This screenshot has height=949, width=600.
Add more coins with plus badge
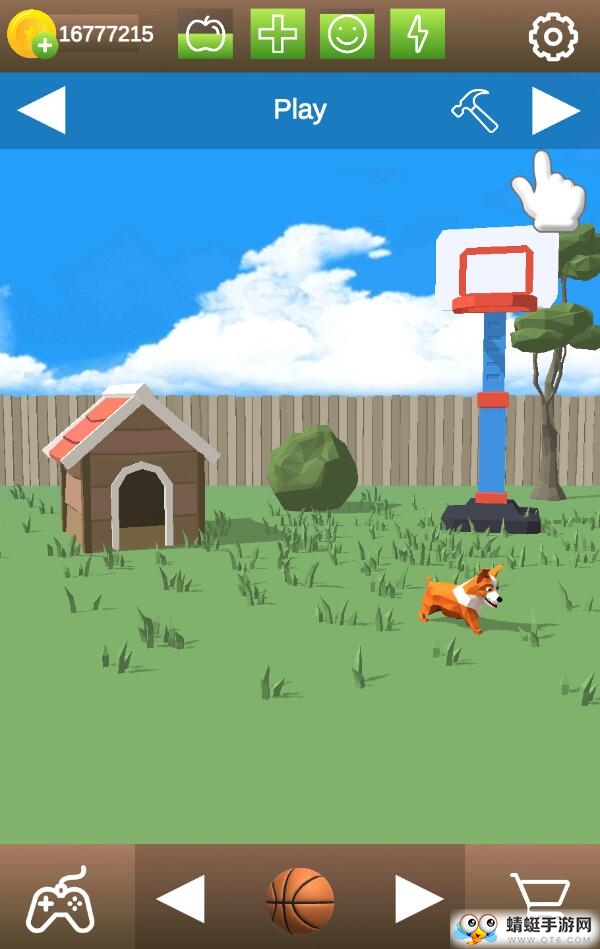(x=44, y=45)
